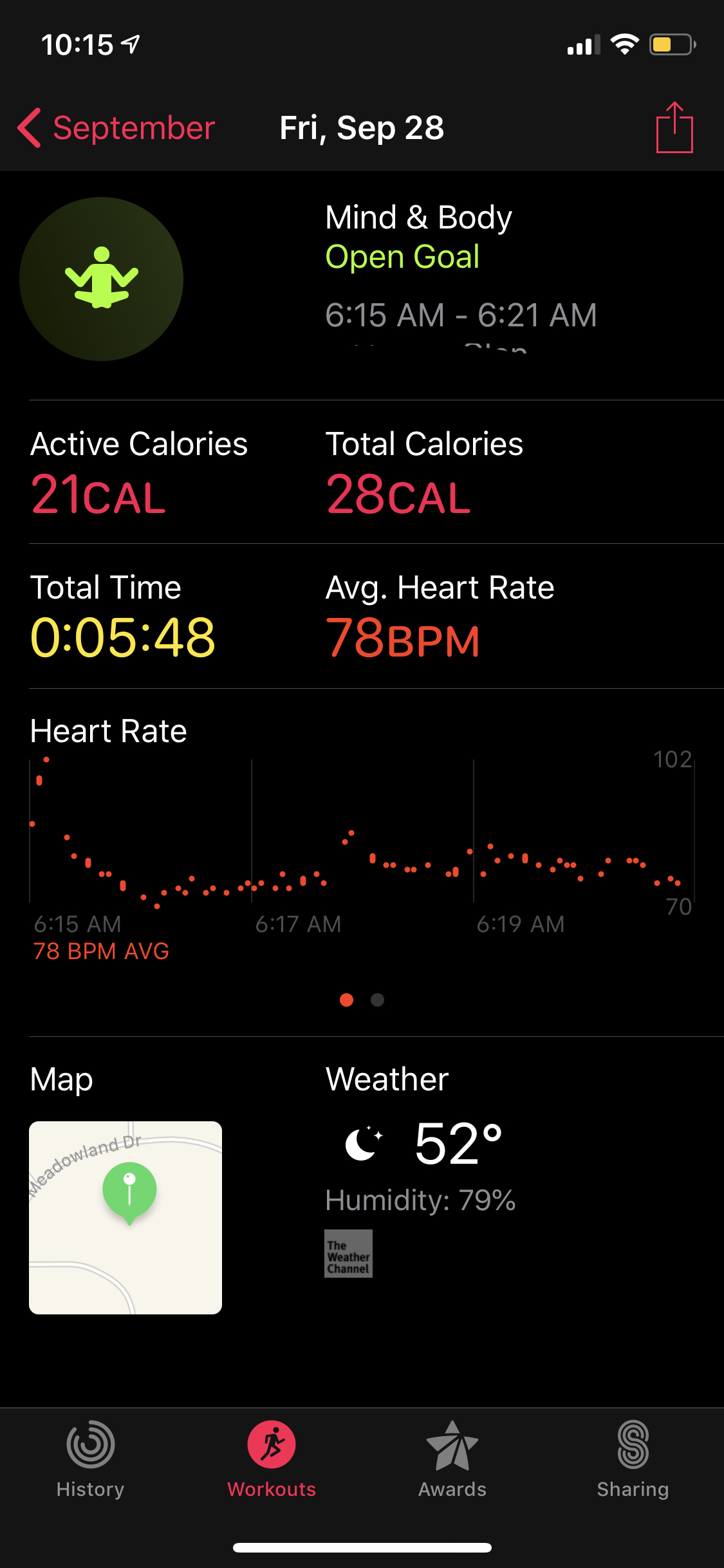Image resolution: width=724 pixels, height=1568 pixels.
Task: Tap the Wi-Fi status icon
Action: pyautogui.click(x=624, y=44)
